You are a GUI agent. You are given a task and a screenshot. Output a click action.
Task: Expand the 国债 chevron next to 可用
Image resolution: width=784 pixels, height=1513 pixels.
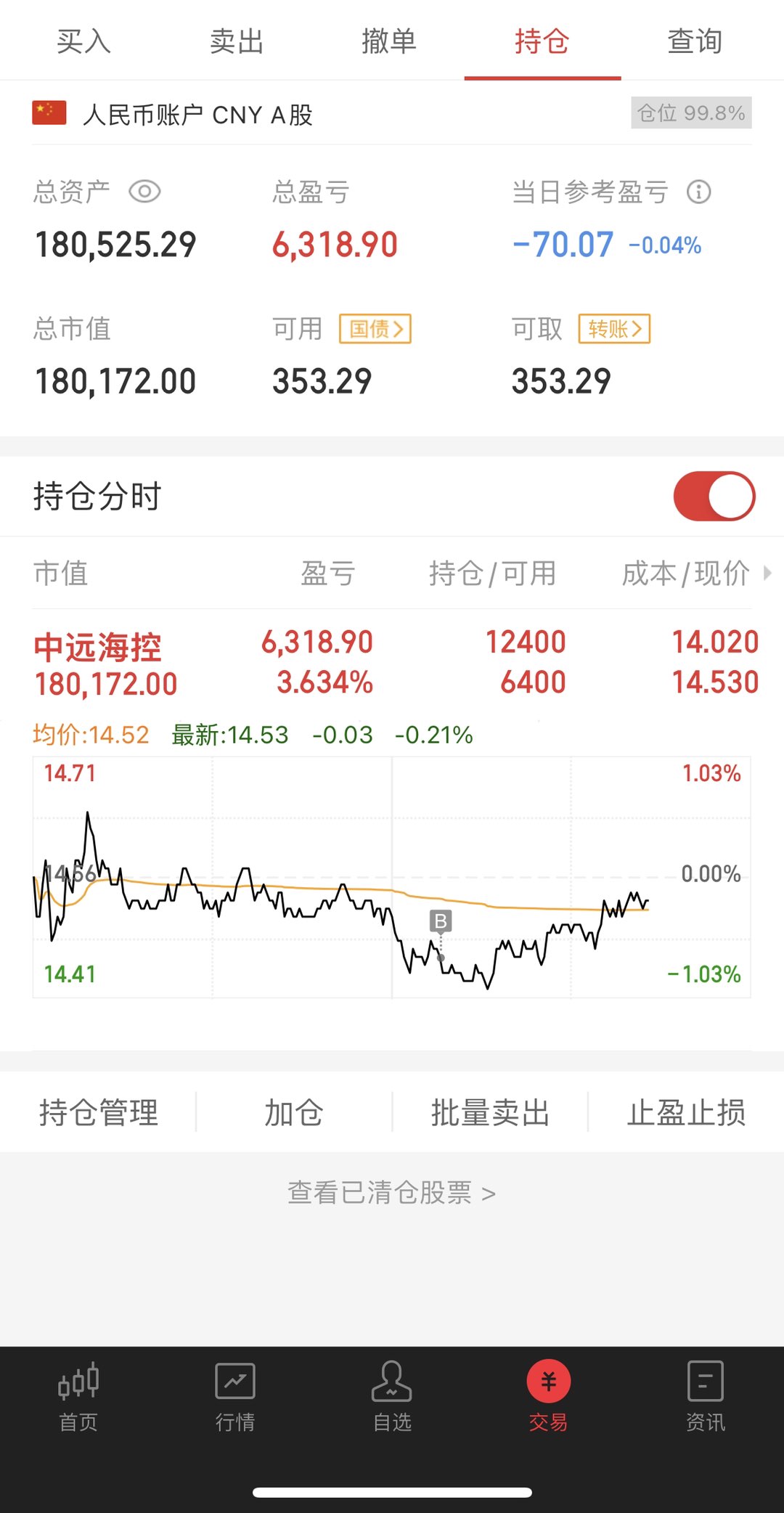point(375,329)
